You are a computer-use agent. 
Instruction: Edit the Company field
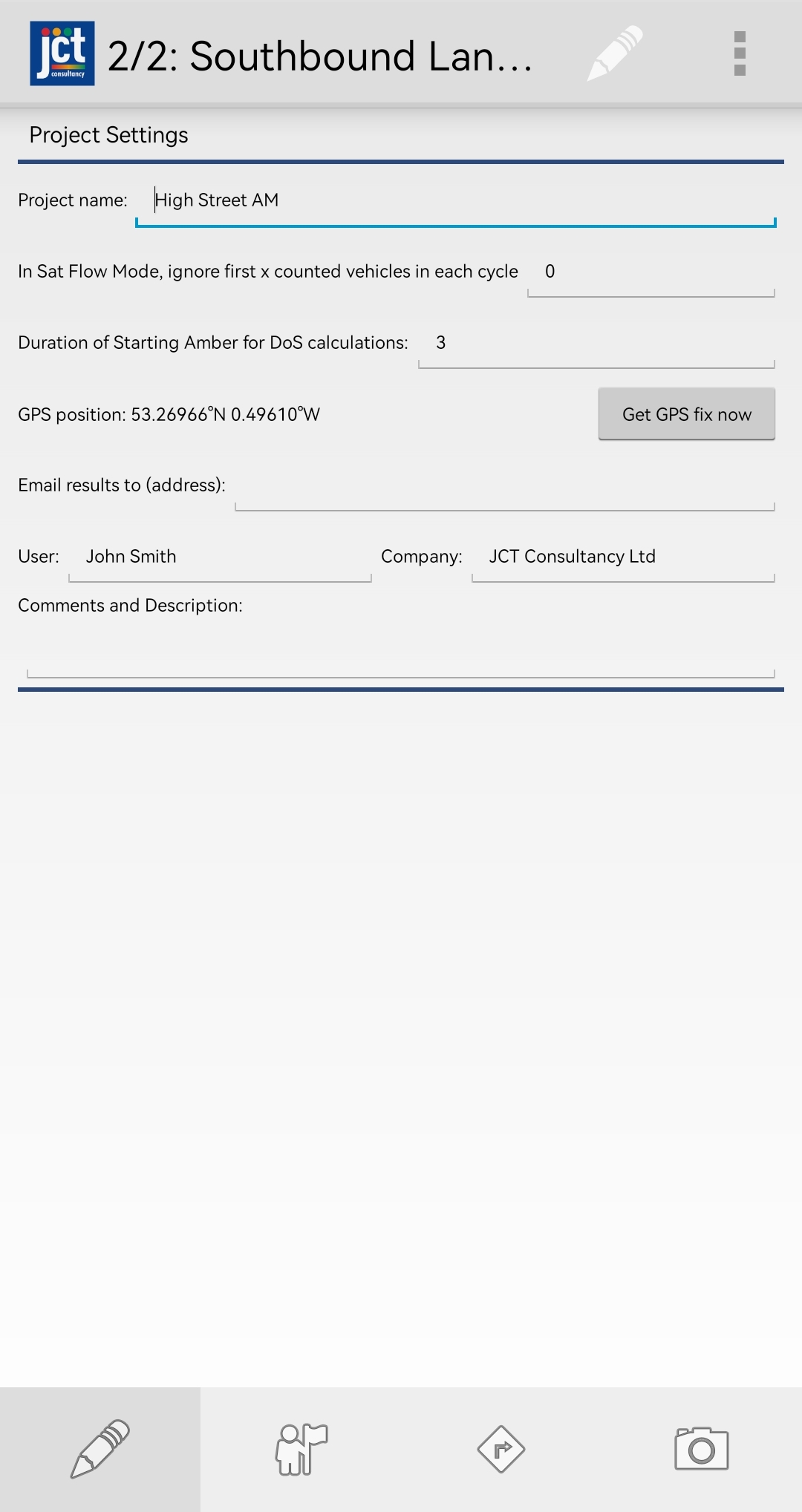(623, 557)
